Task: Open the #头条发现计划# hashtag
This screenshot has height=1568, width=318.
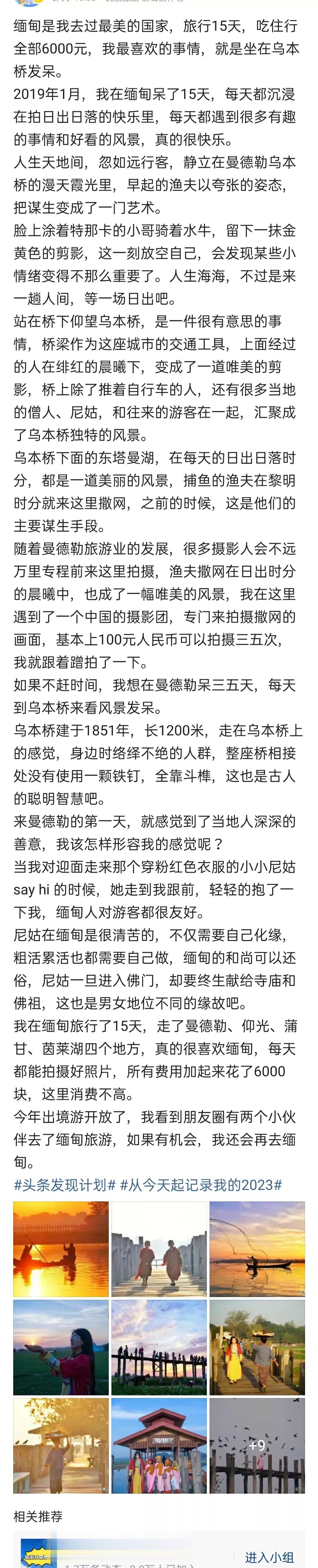Action: pyautogui.click(x=65, y=1185)
